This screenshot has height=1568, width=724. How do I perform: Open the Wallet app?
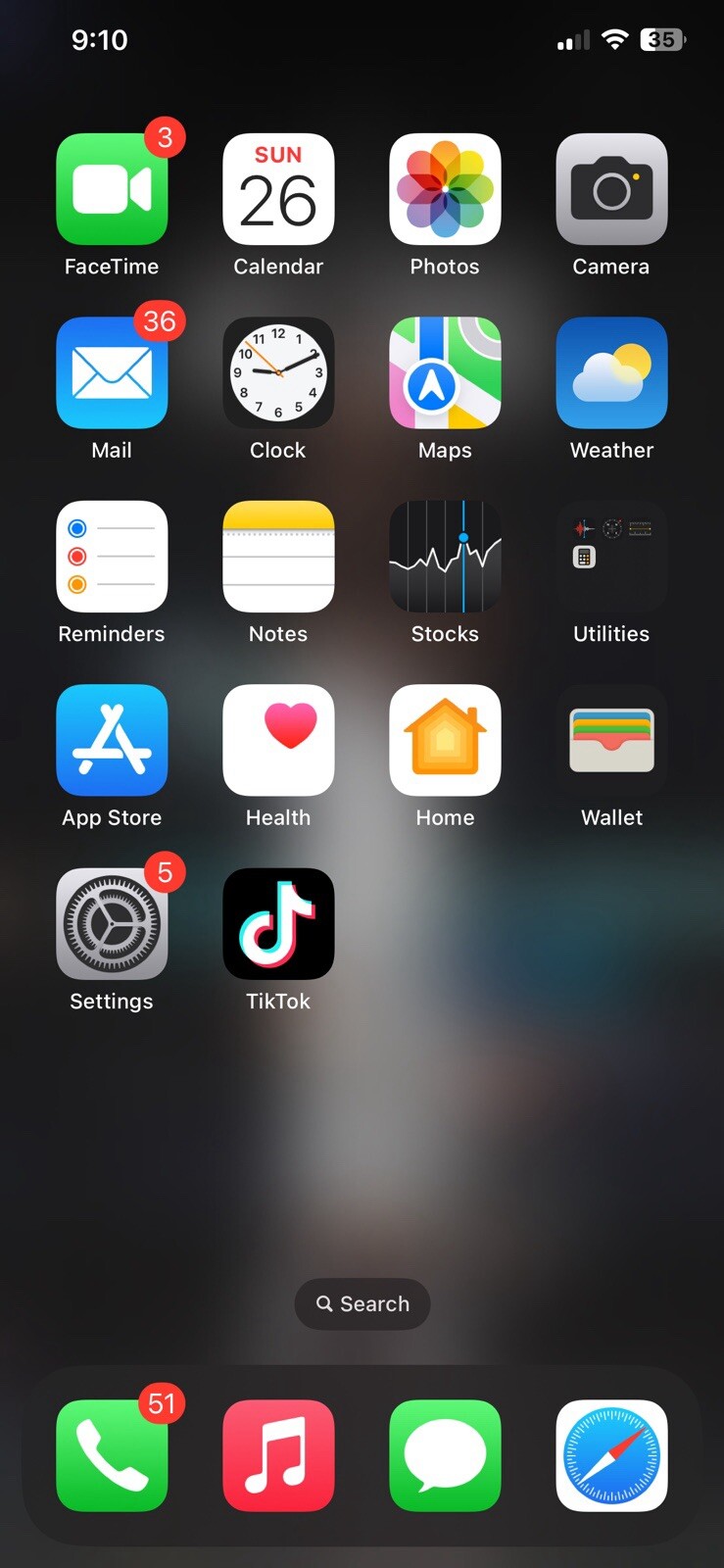pyautogui.click(x=611, y=740)
